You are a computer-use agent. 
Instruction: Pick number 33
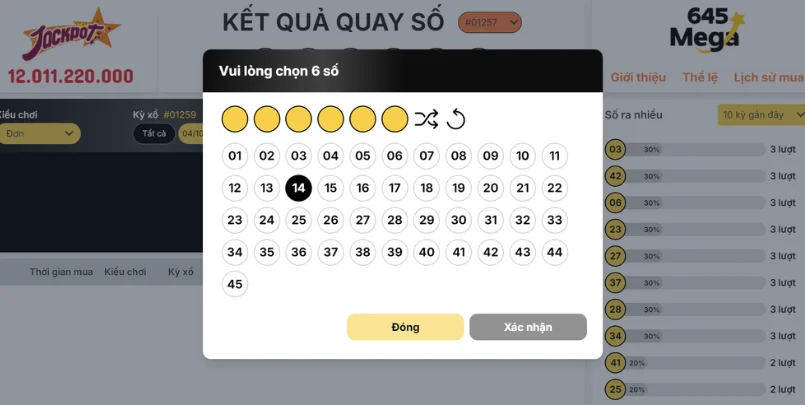click(x=554, y=220)
